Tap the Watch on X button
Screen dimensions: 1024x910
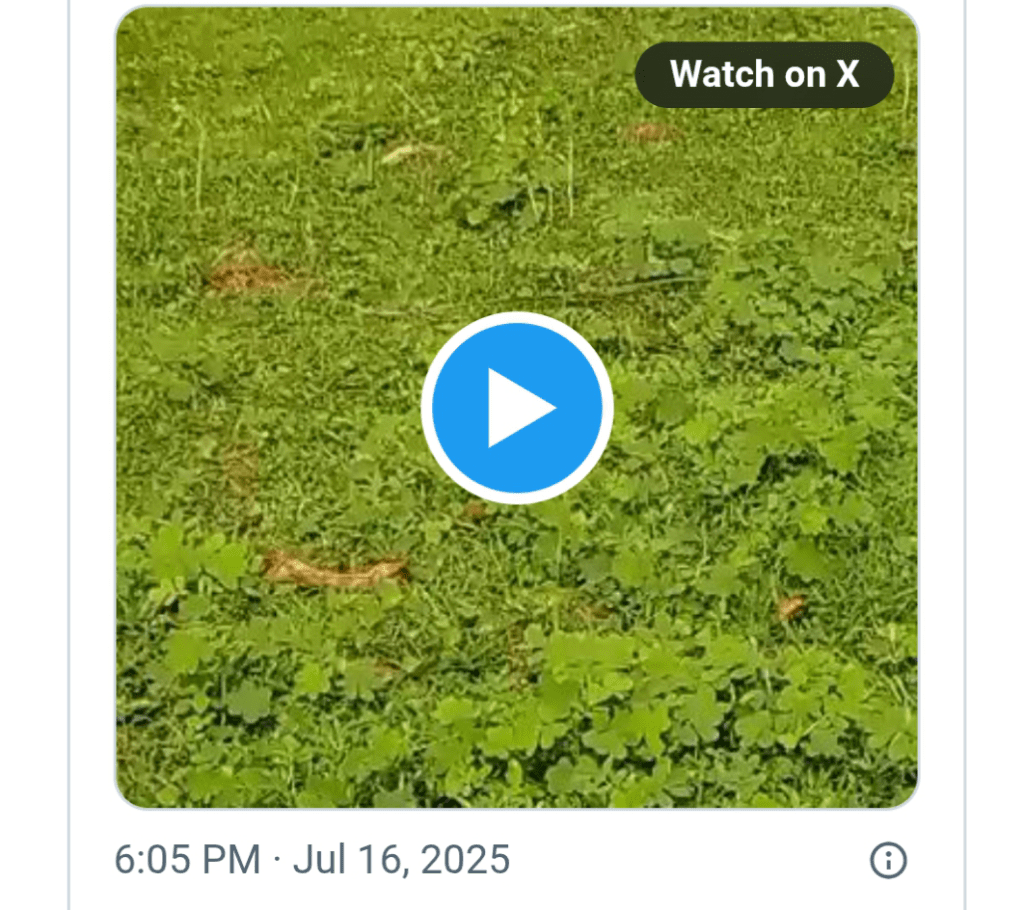coord(764,75)
